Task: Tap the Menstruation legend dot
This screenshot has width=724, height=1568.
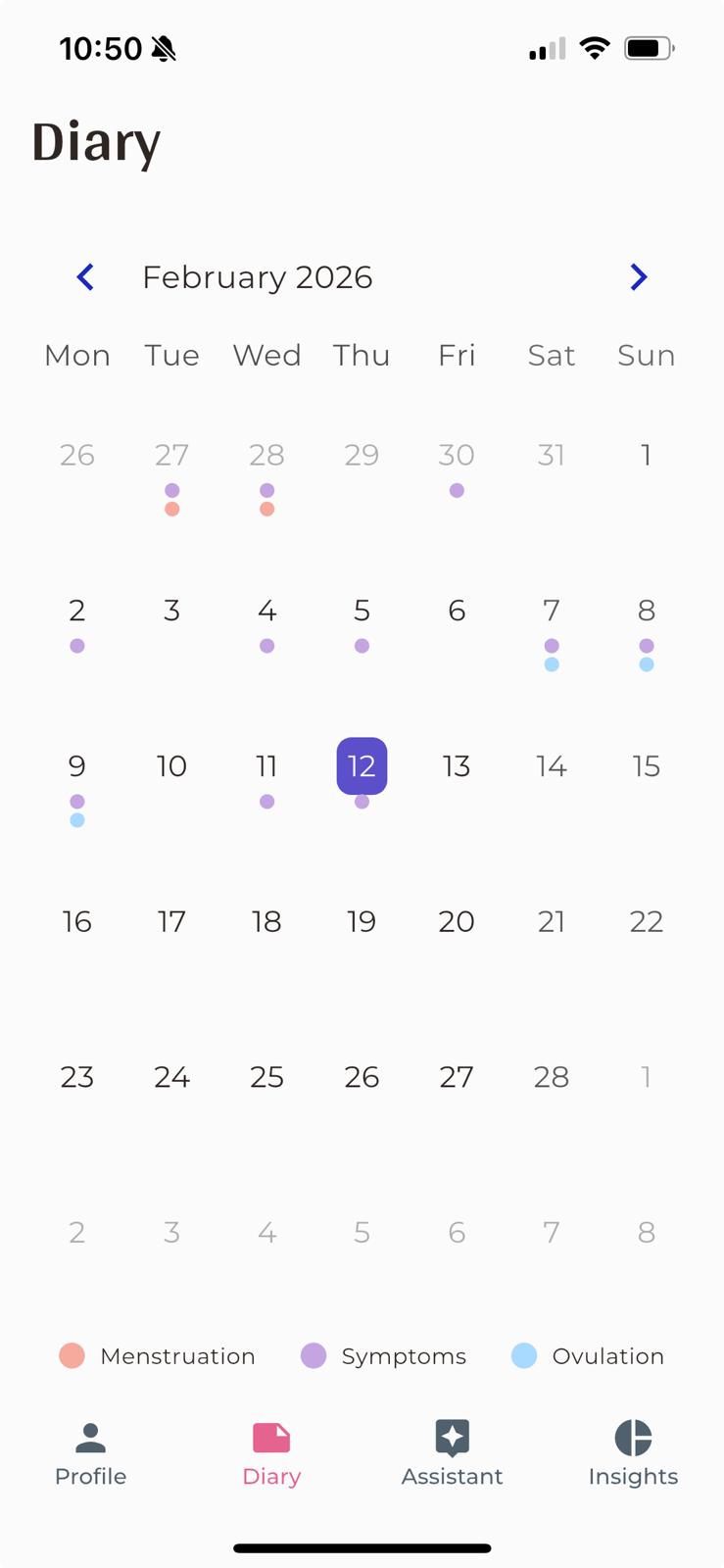Action: [72, 1356]
